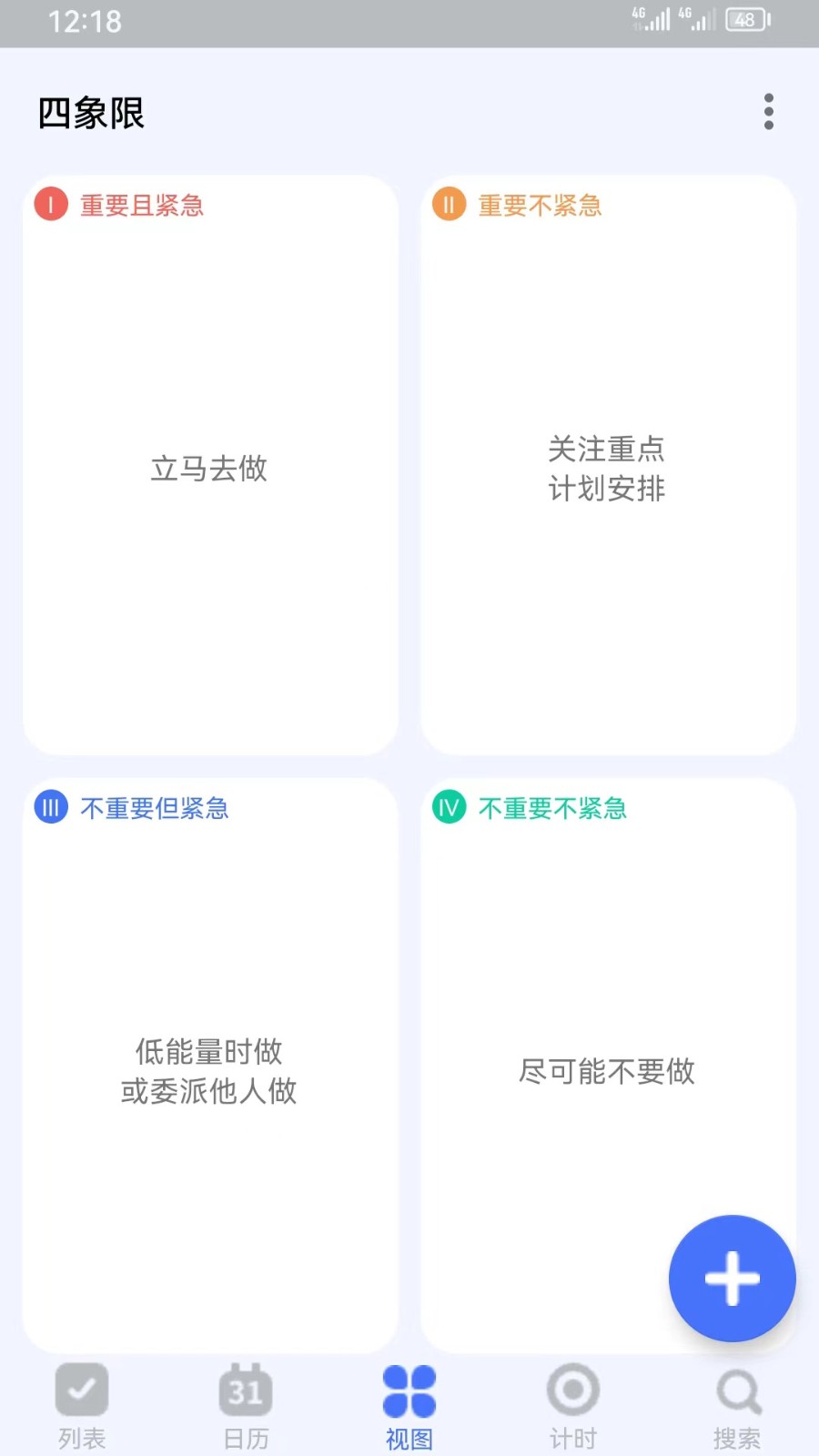Screen dimensions: 819x1456
Task: Tap the 四象限 app title
Action: (x=90, y=113)
